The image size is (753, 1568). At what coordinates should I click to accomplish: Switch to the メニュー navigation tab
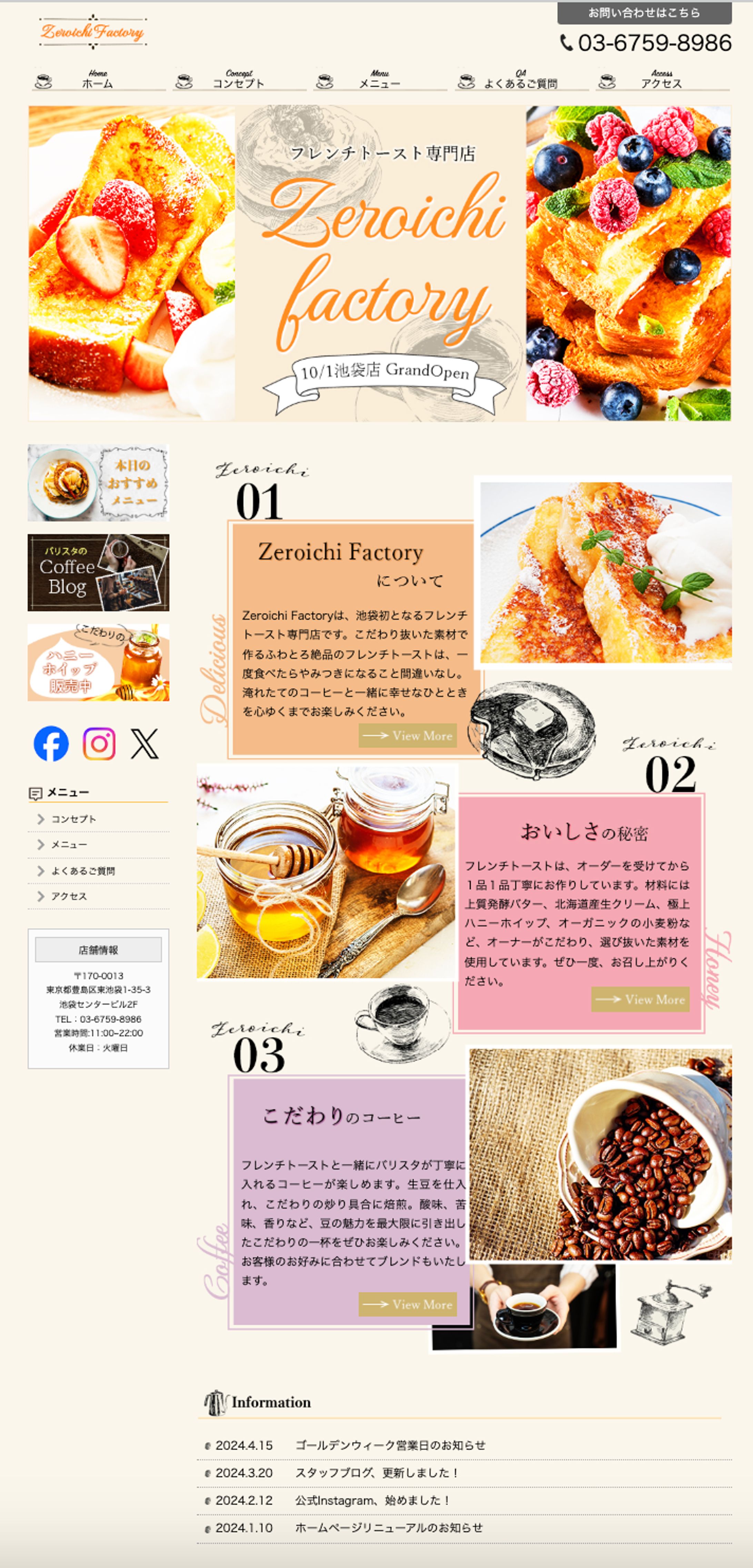pyautogui.click(x=379, y=80)
